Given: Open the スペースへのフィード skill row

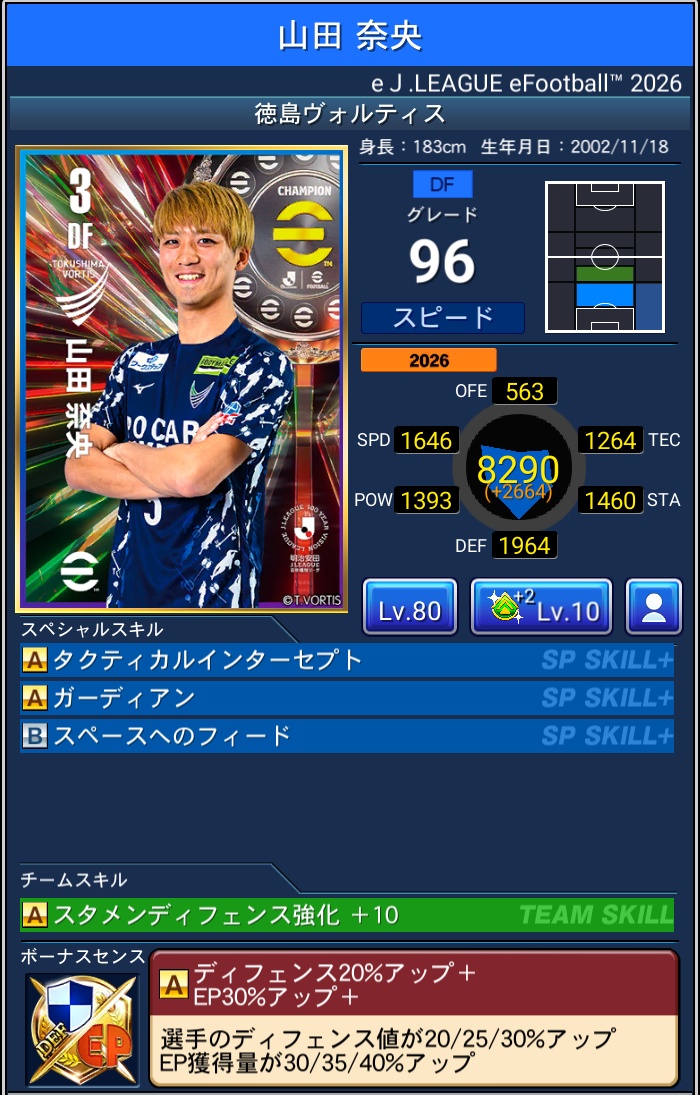Looking at the screenshot, I should coord(346,736).
